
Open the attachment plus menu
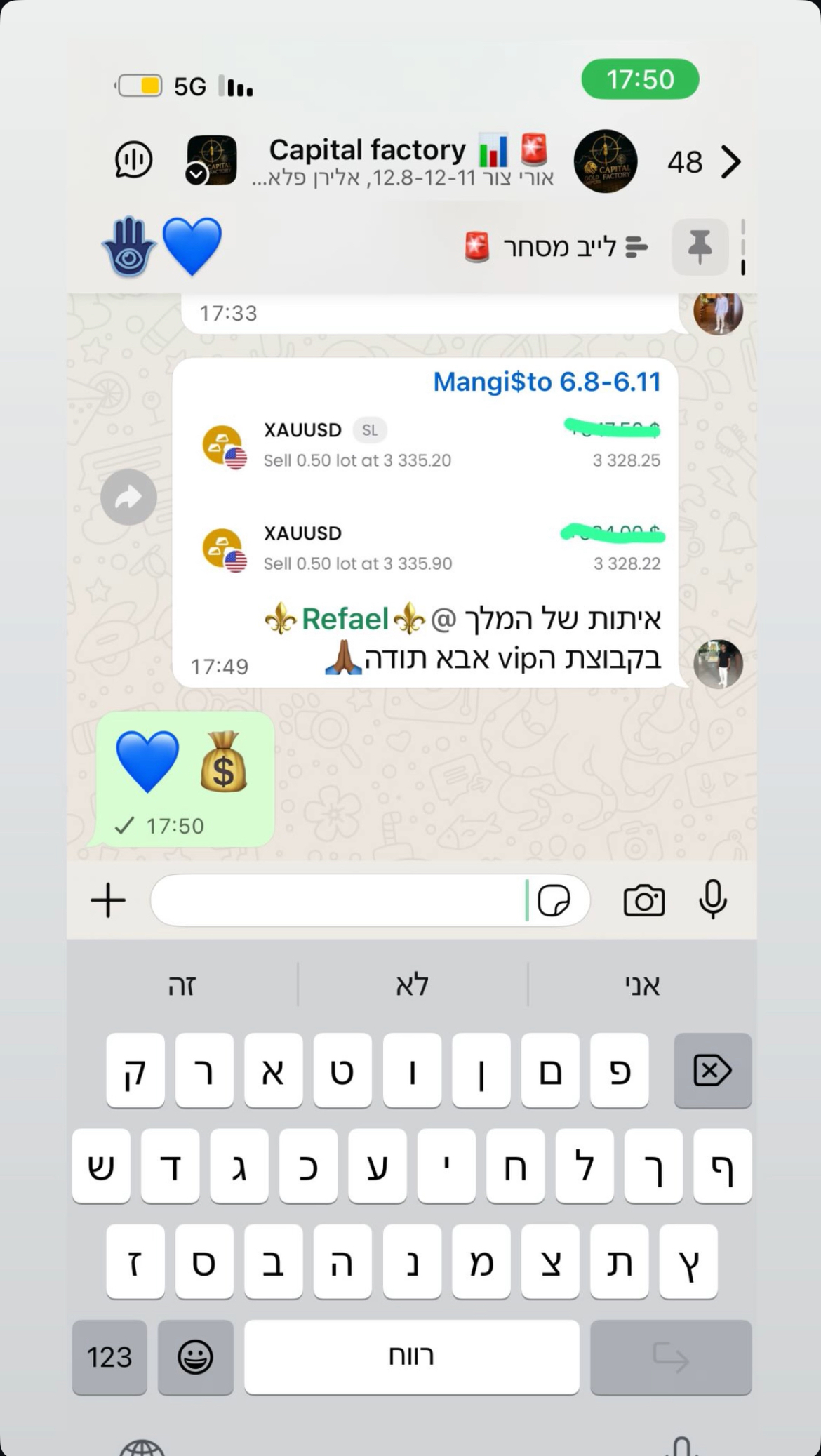click(108, 900)
